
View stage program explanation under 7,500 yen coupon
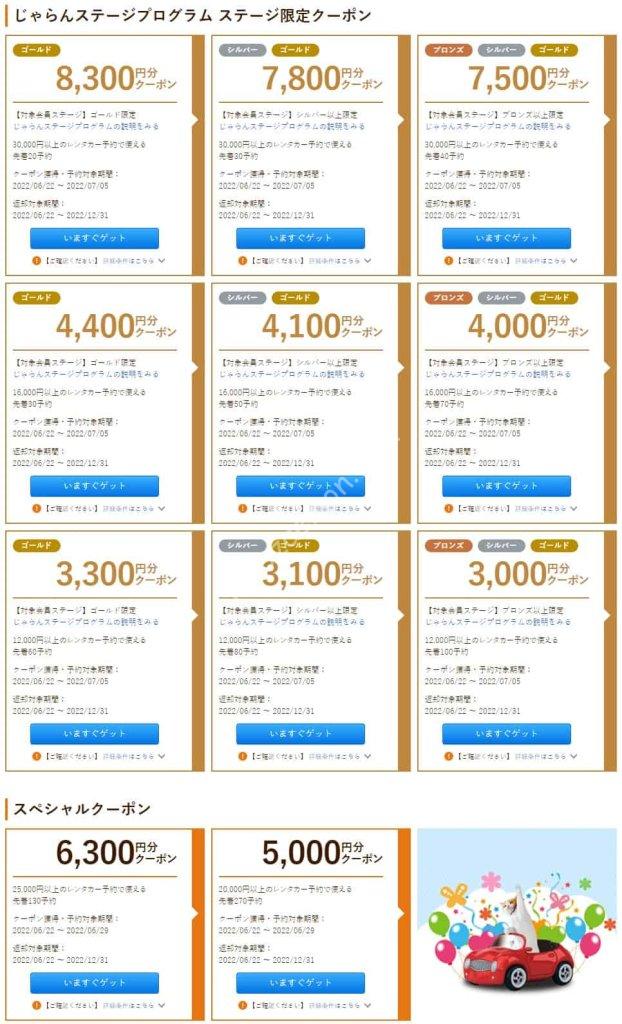coord(498,127)
